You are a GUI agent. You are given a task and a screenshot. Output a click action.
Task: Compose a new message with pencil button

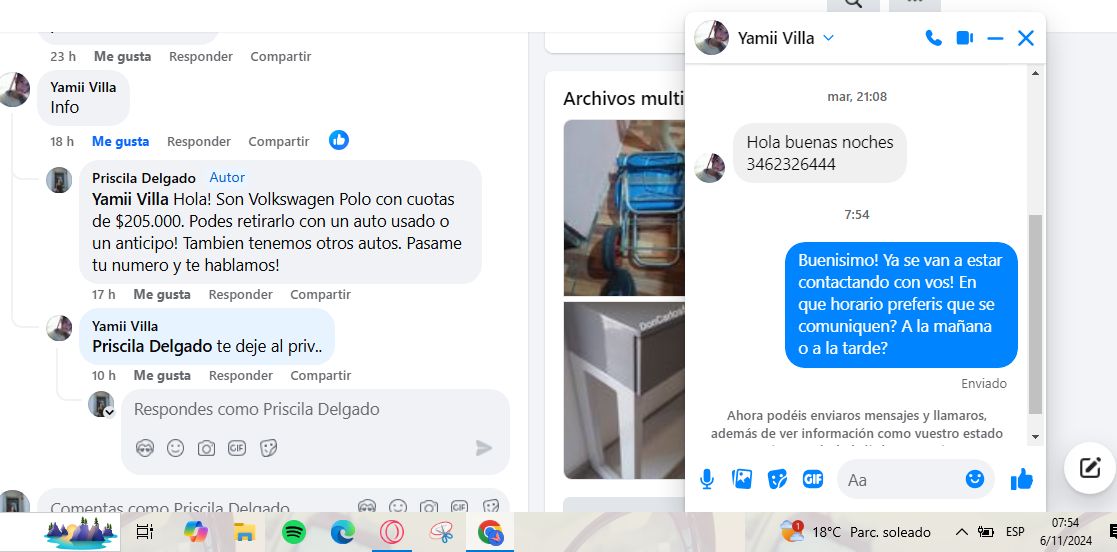pyautogui.click(x=1089, y=467)
